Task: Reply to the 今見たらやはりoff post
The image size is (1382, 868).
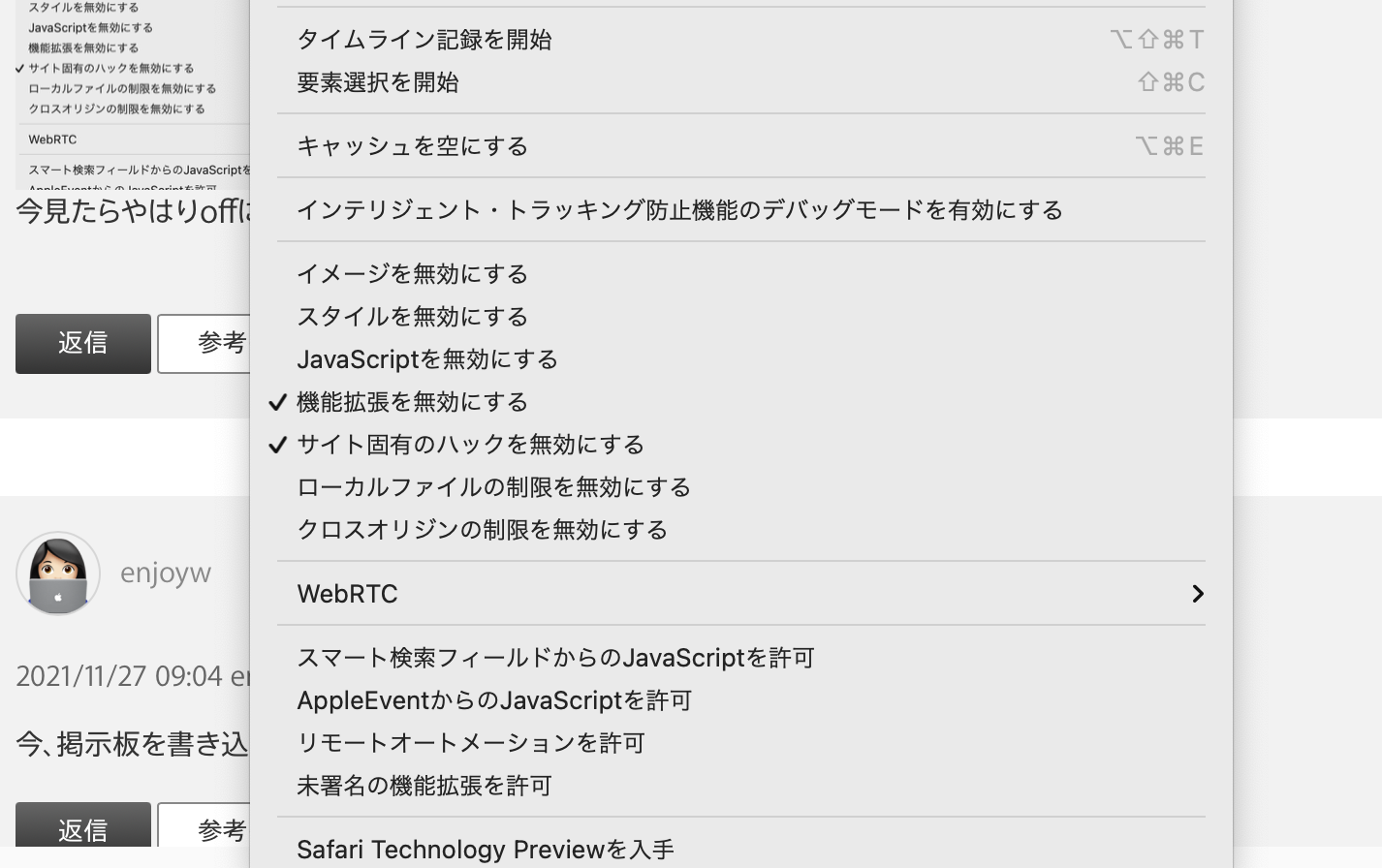Action: (83, 343)
